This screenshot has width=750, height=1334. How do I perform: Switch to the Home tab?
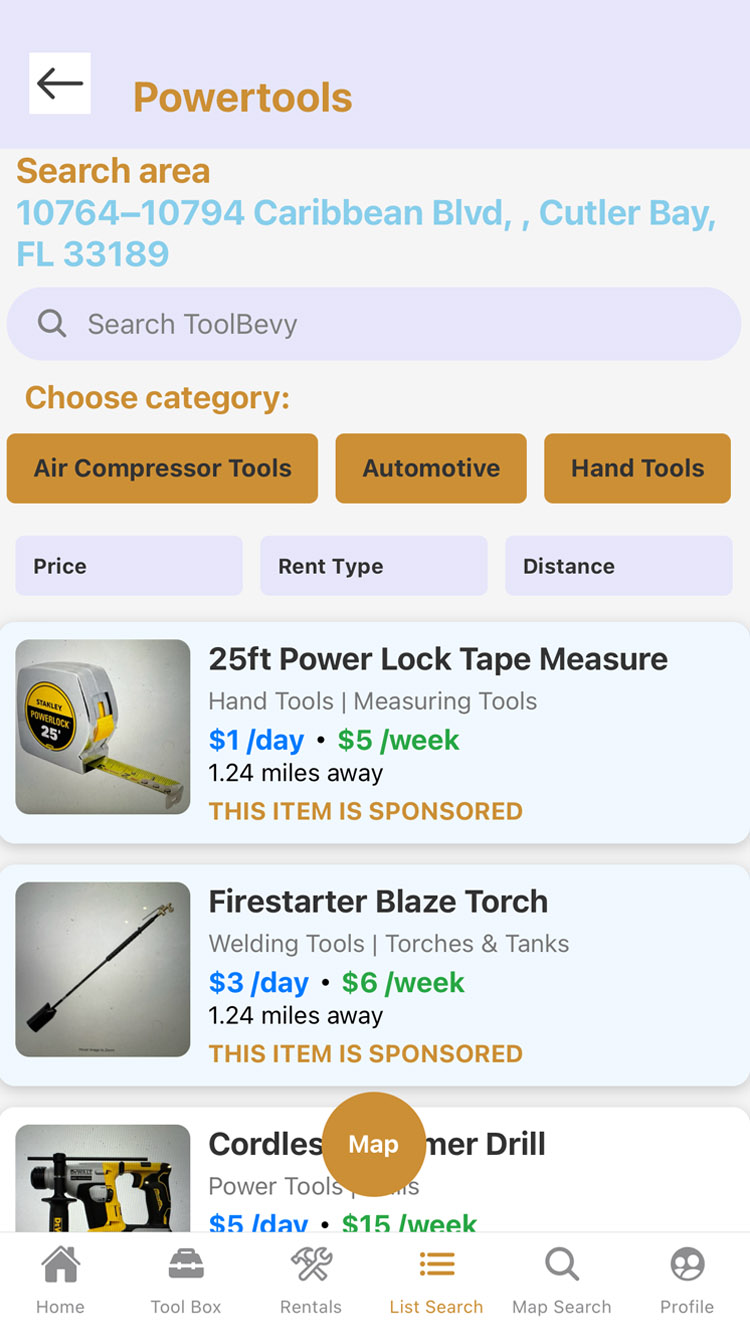(x=60, y=1280)
